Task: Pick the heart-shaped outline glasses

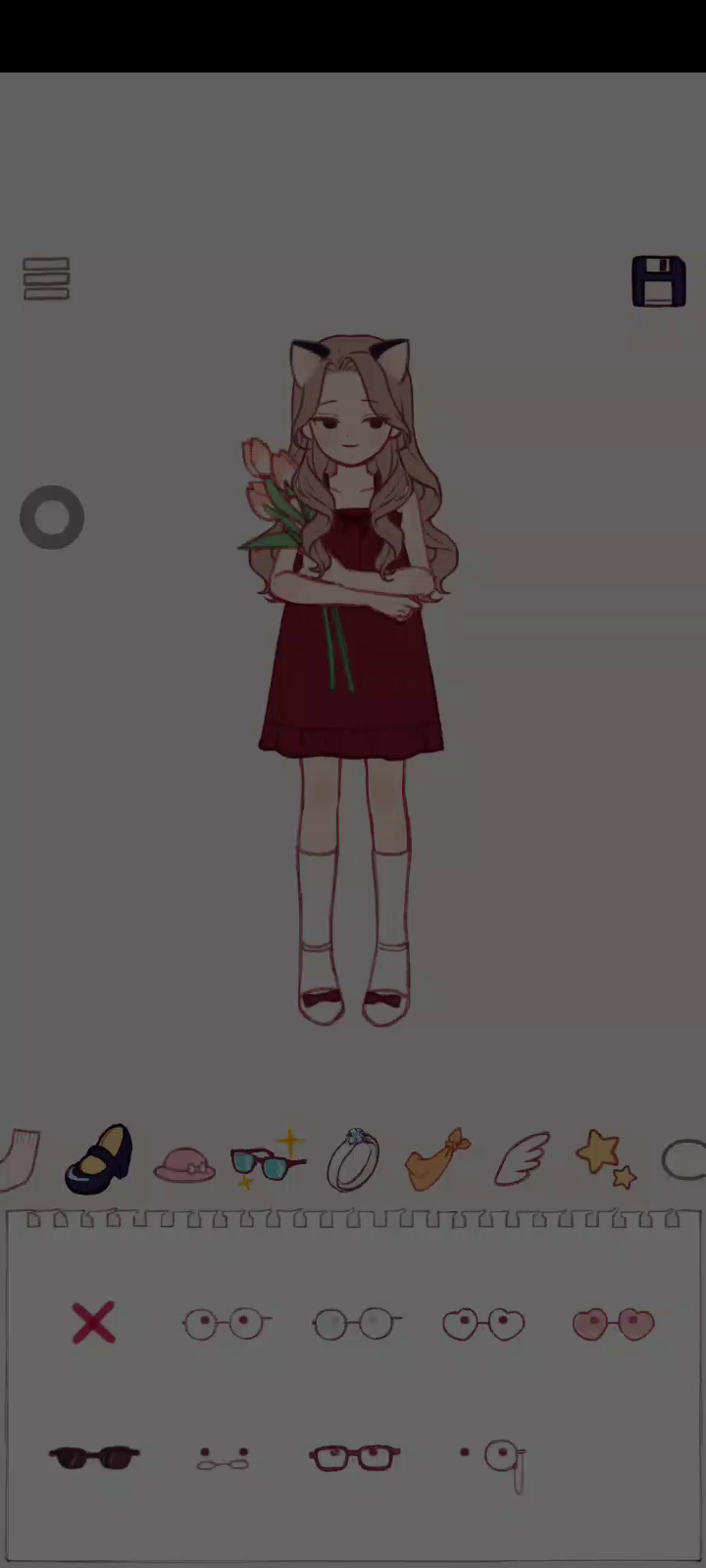Action: (x=483, y=1325)
